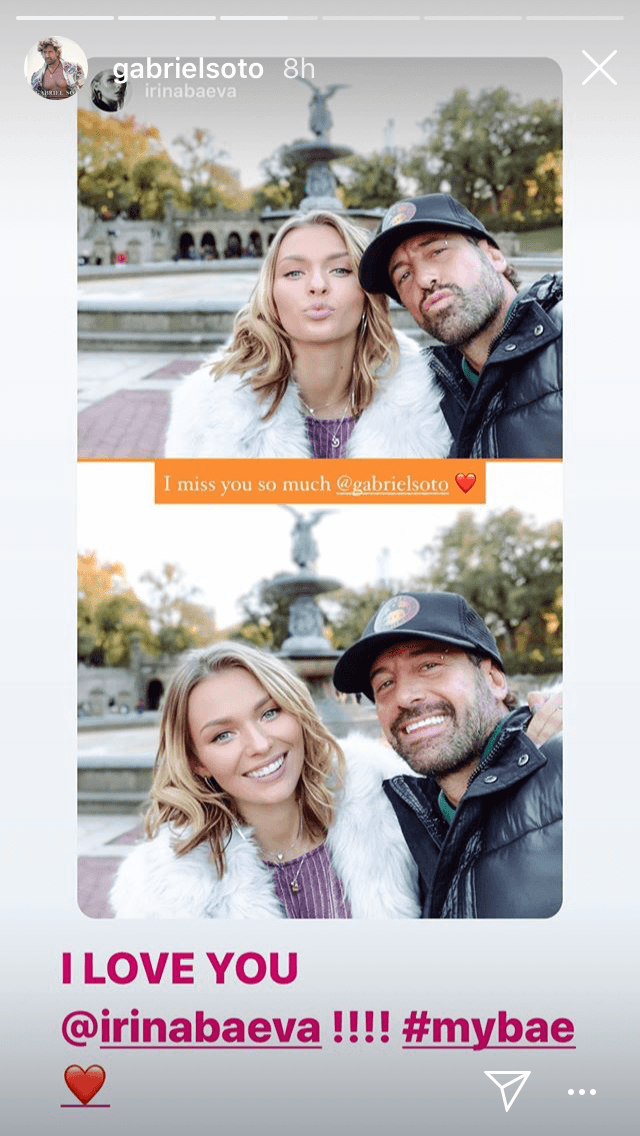Send this story via the paper plane
The image size is (640, 1136).
507,1089
